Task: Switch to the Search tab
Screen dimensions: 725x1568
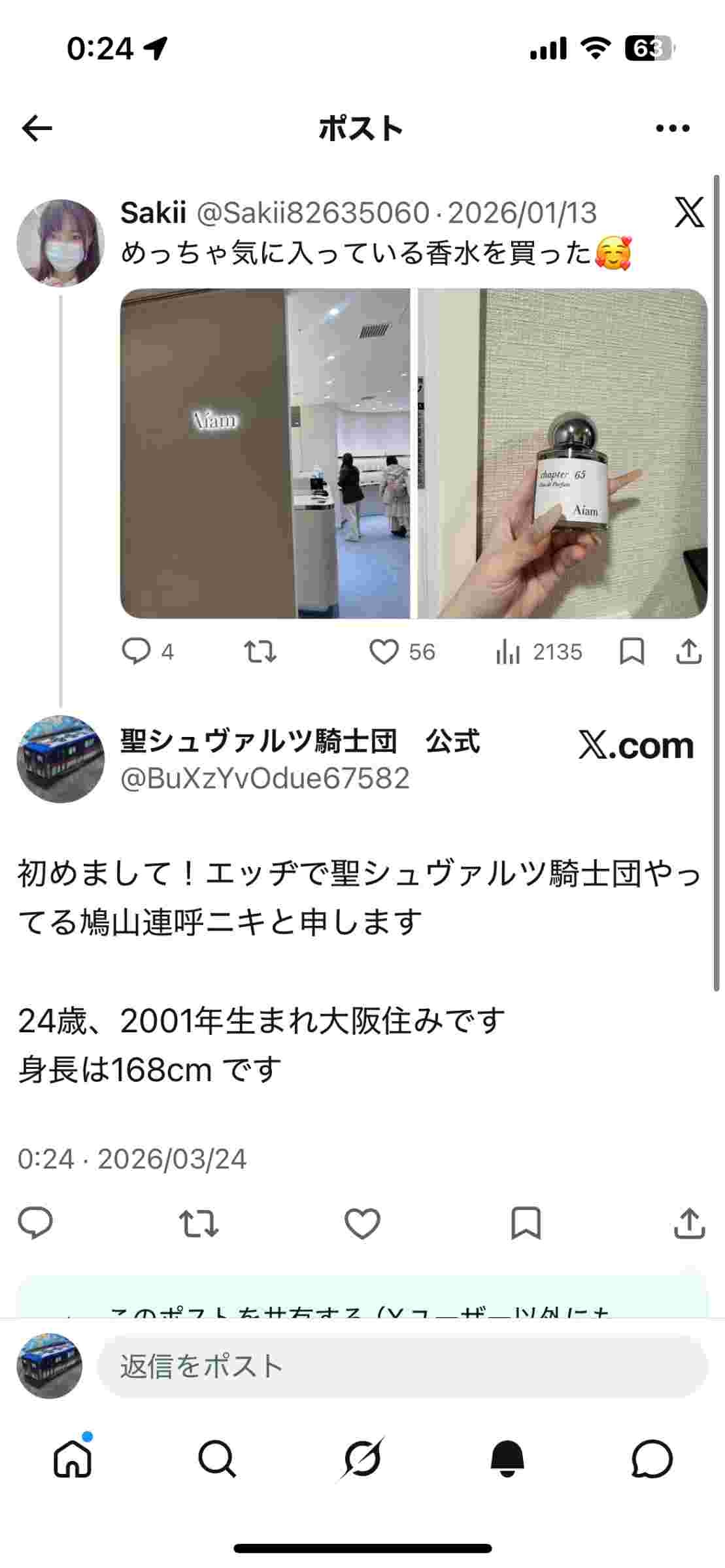Action: pyautogui.click(x=217, y=1458)
